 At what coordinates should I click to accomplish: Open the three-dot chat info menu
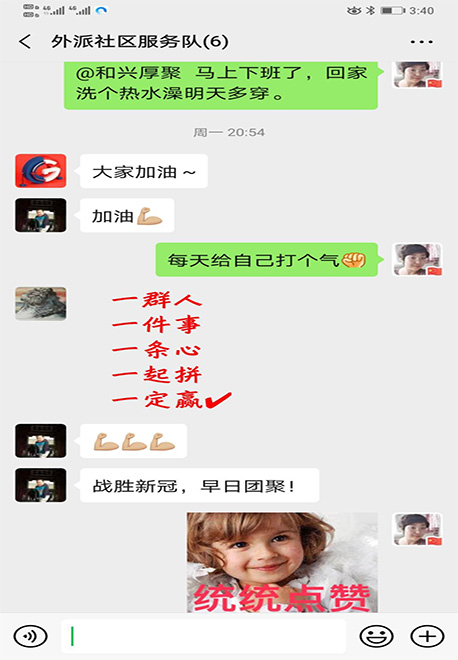coord(421,42)
